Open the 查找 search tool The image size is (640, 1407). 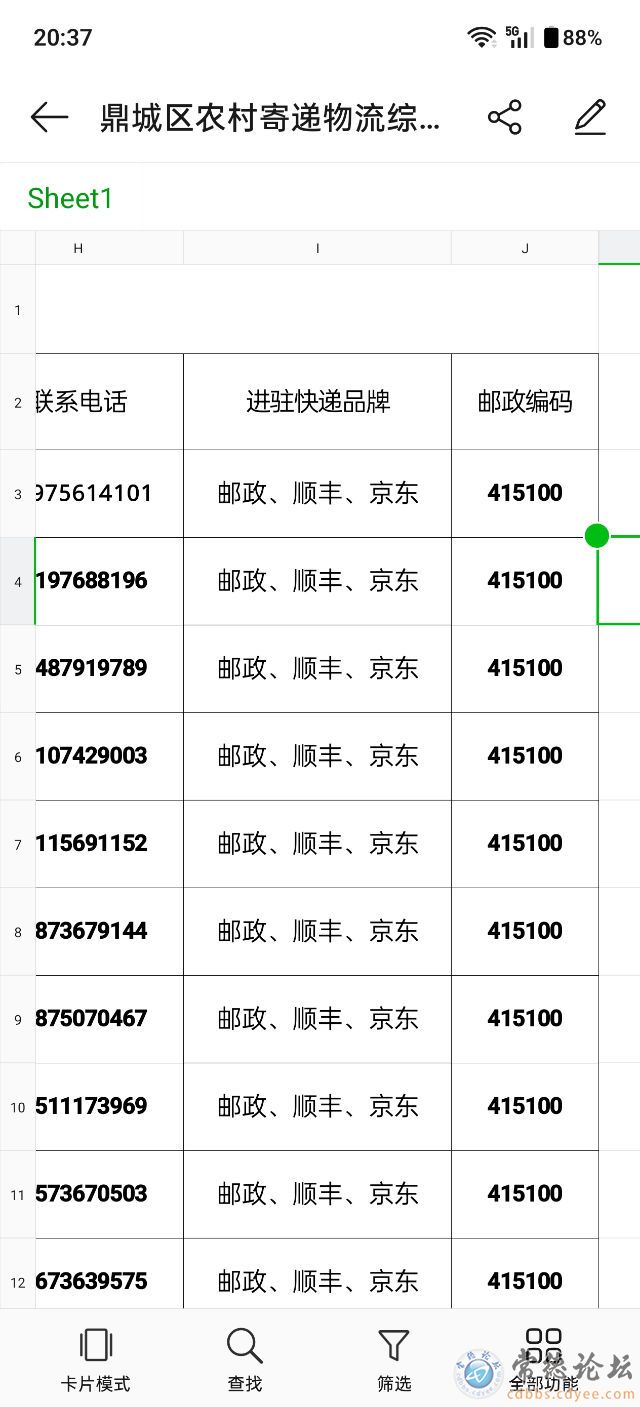coord(244,1360)
